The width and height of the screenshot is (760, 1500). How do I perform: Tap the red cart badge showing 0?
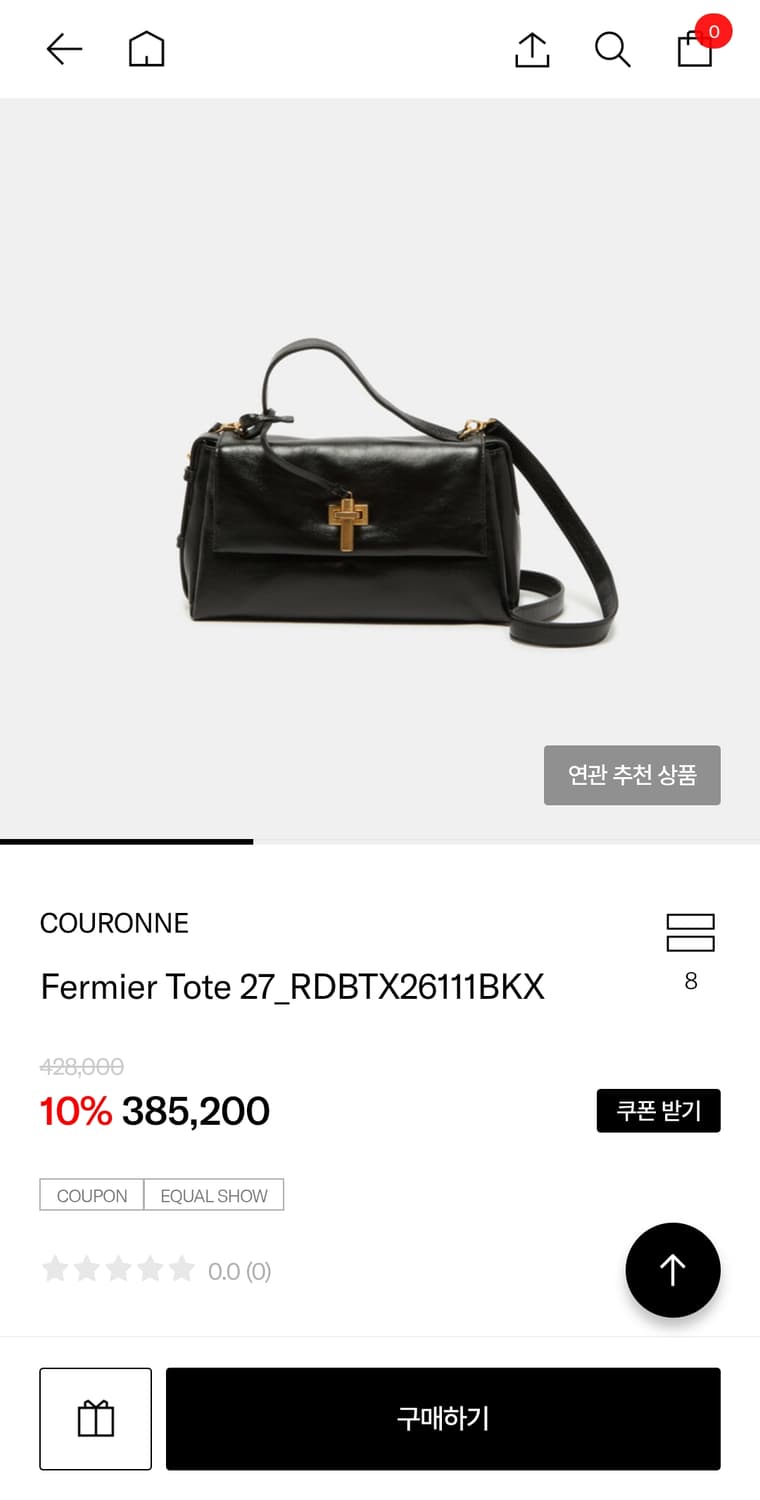713,32
